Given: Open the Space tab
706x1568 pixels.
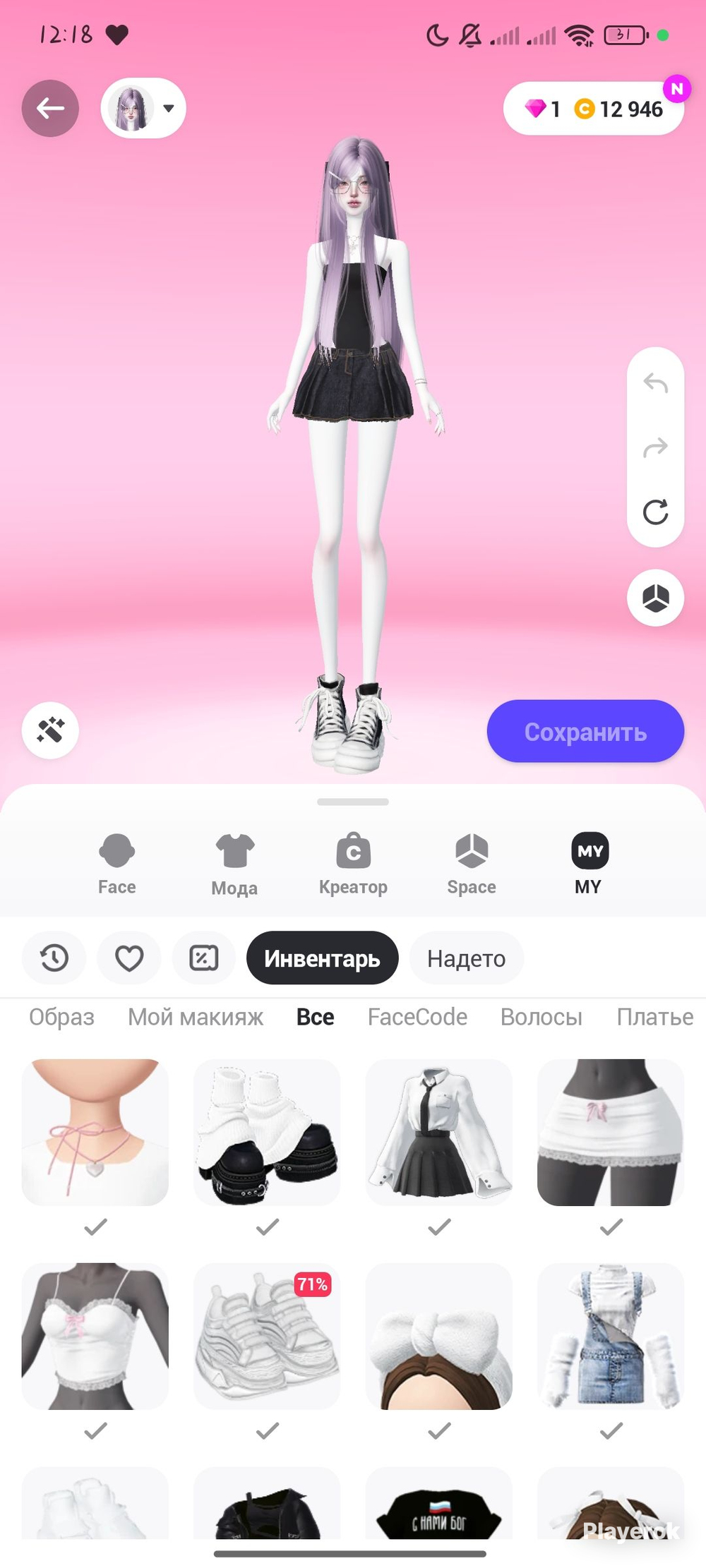Looking at the screenshot, I should pos(472,863).
